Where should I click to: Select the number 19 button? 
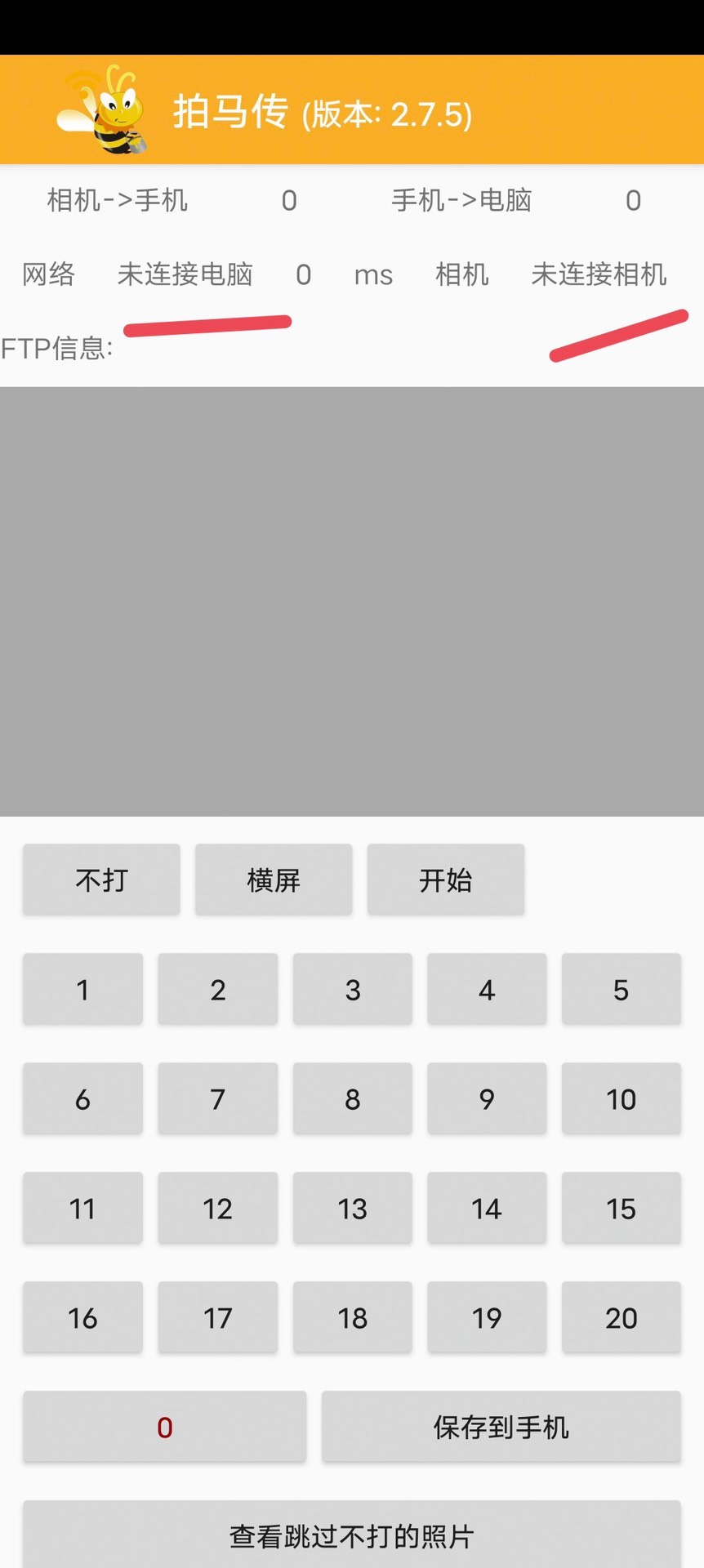(x=487, y=1317)
